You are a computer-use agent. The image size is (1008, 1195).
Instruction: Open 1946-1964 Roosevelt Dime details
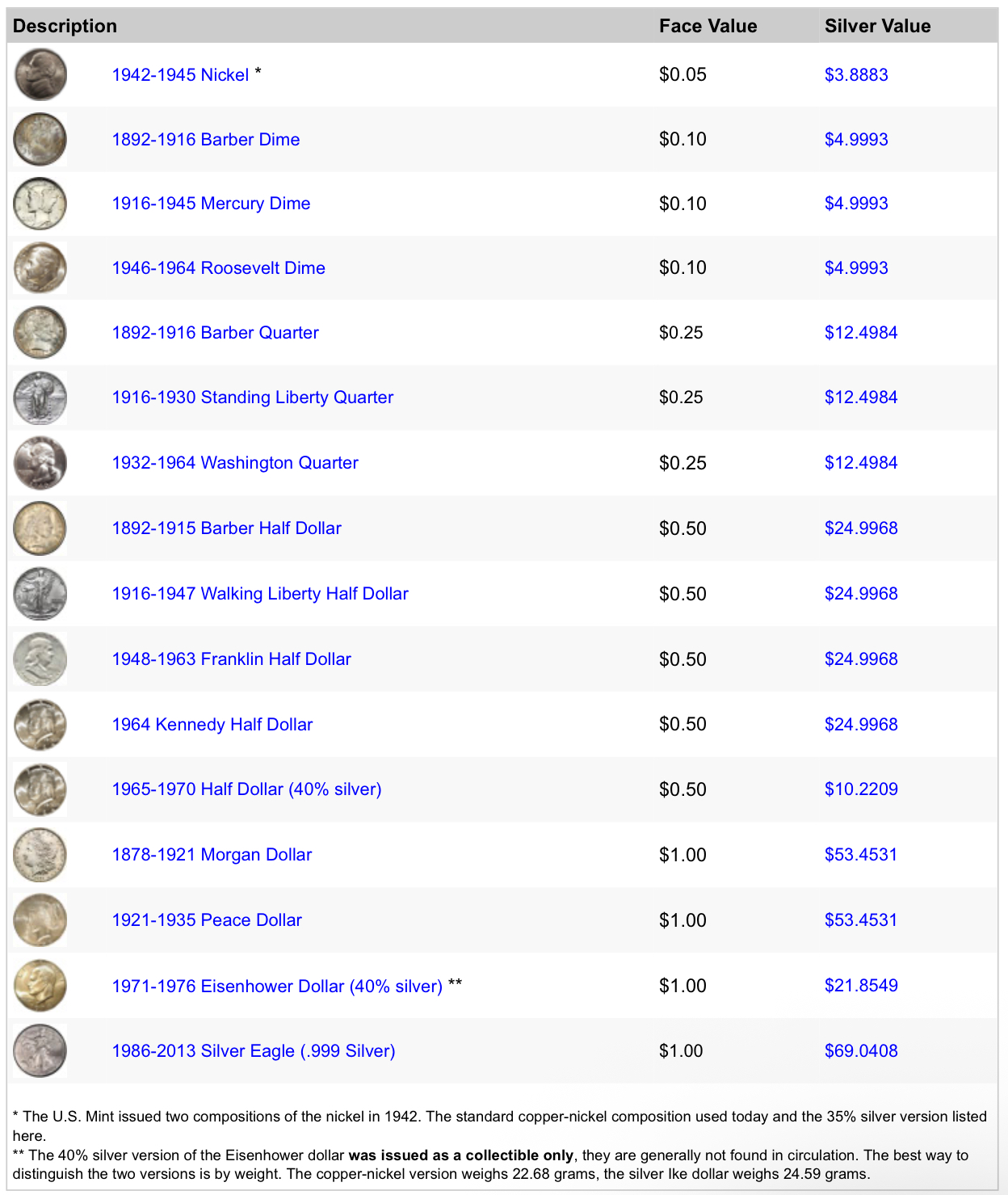pos(218,268)
